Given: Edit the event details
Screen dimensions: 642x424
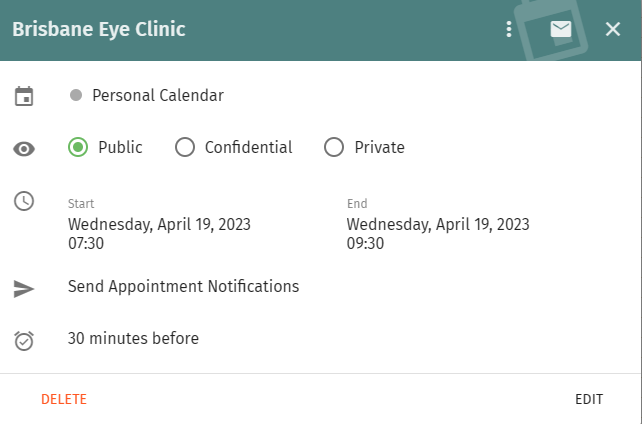Looking at the screenshot, I should pyautogui.click(x=589, y=399).
